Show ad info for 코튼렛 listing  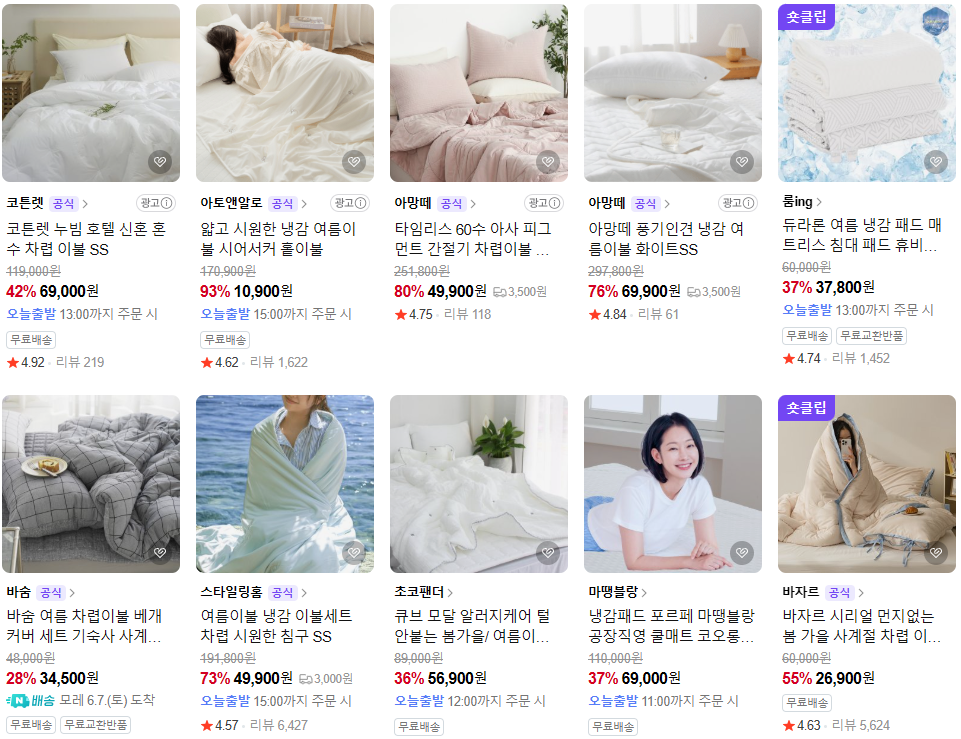tap(156, 203)
